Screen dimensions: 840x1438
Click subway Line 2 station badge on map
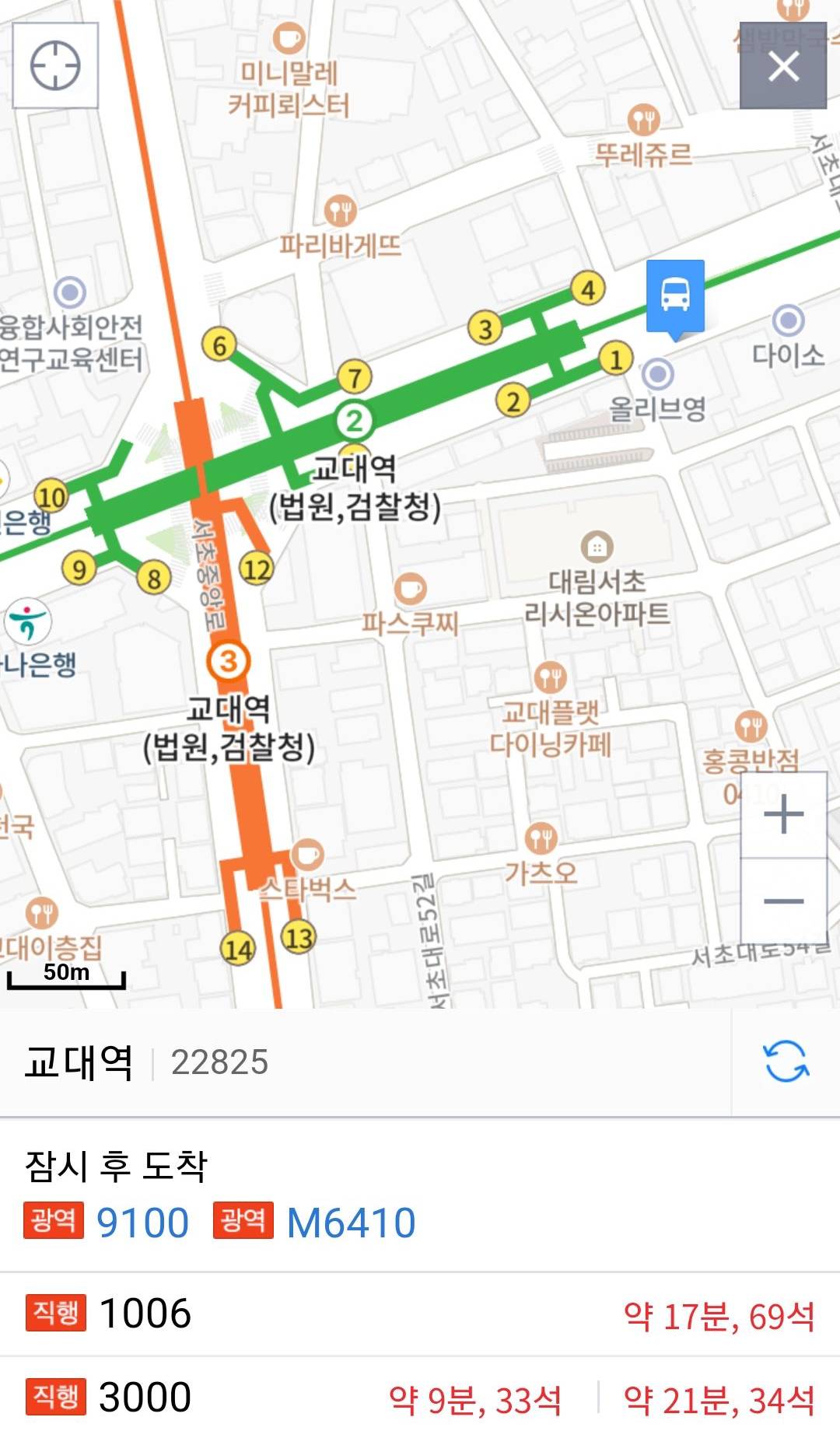[355, 419]
